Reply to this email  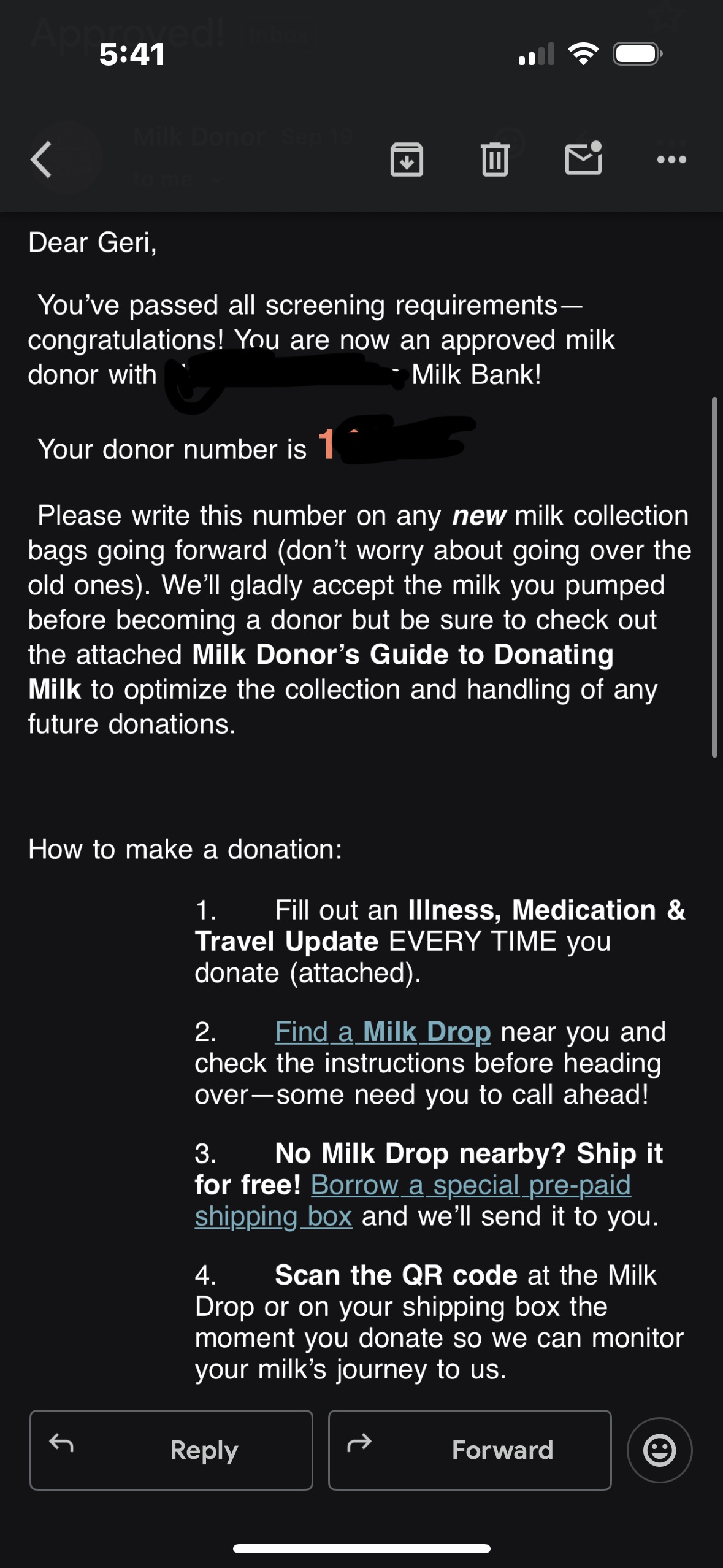pyautogui.click(x=171, y=1450)
